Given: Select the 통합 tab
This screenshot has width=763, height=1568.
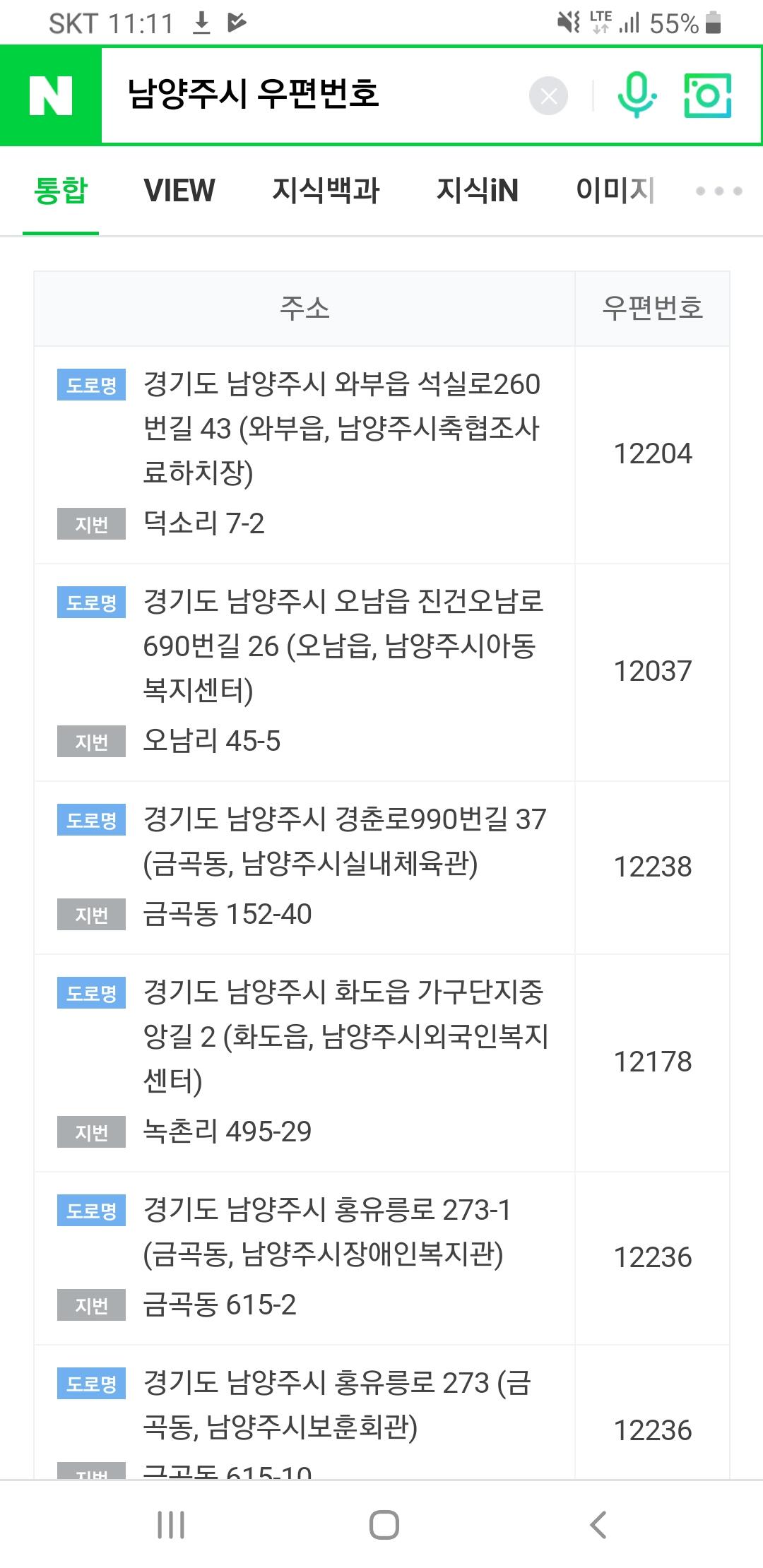Looking at the screenshot, I should pos(61,191).
